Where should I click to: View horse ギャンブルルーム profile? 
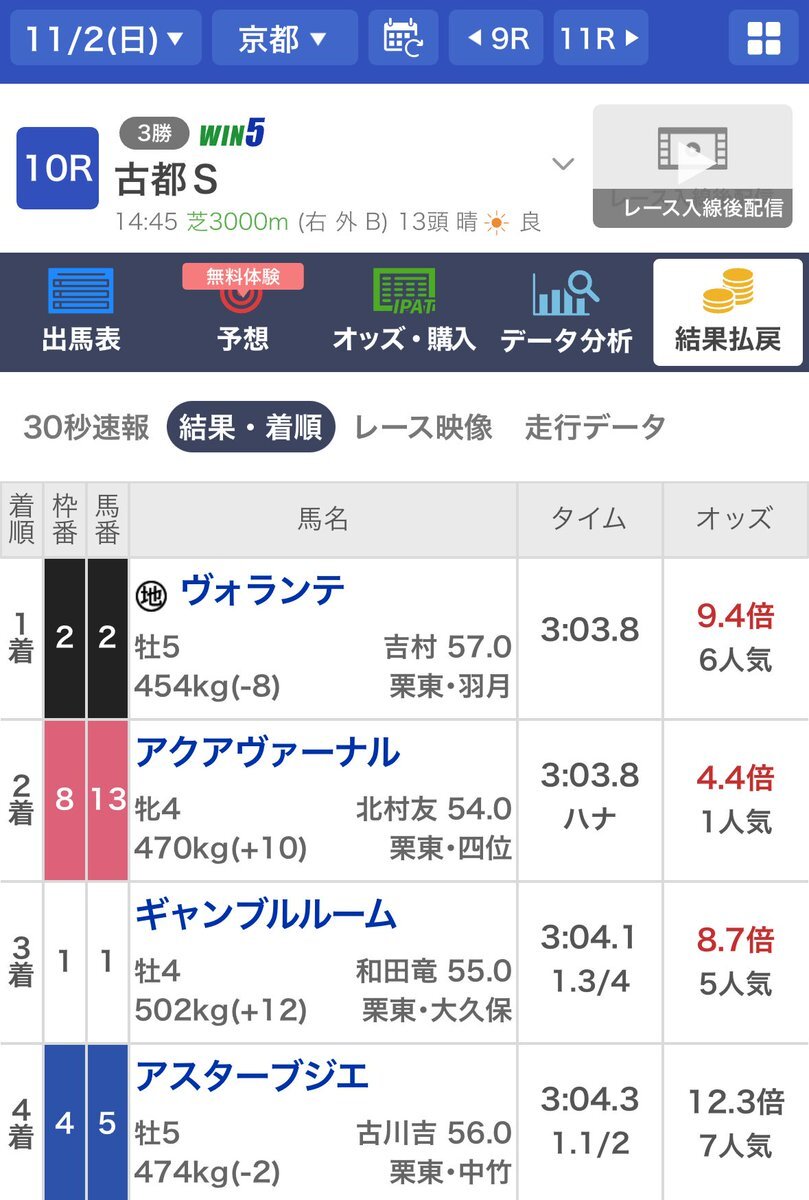pos(266,915)
